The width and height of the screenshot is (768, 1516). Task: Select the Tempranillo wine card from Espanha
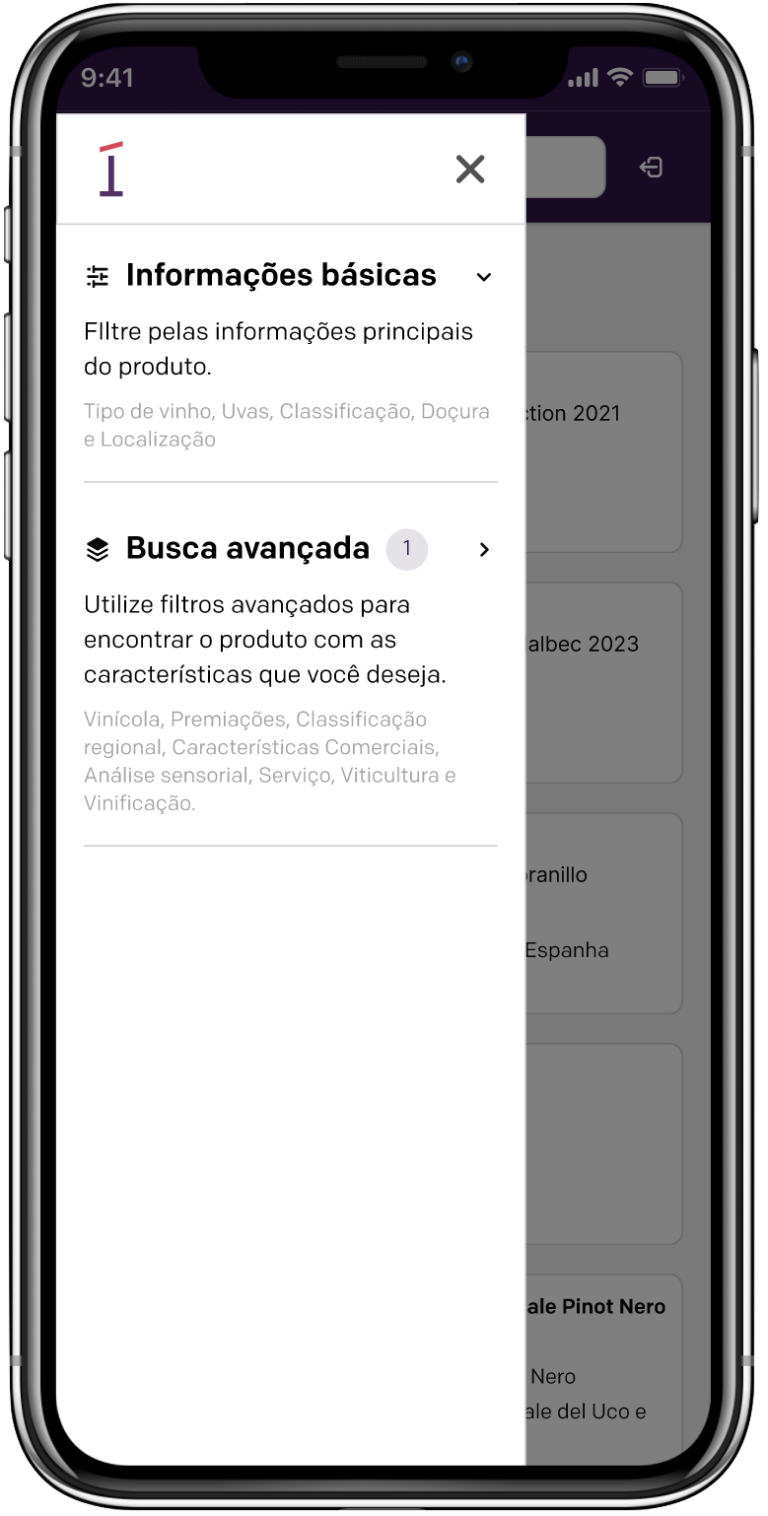[x=600, y=910]
